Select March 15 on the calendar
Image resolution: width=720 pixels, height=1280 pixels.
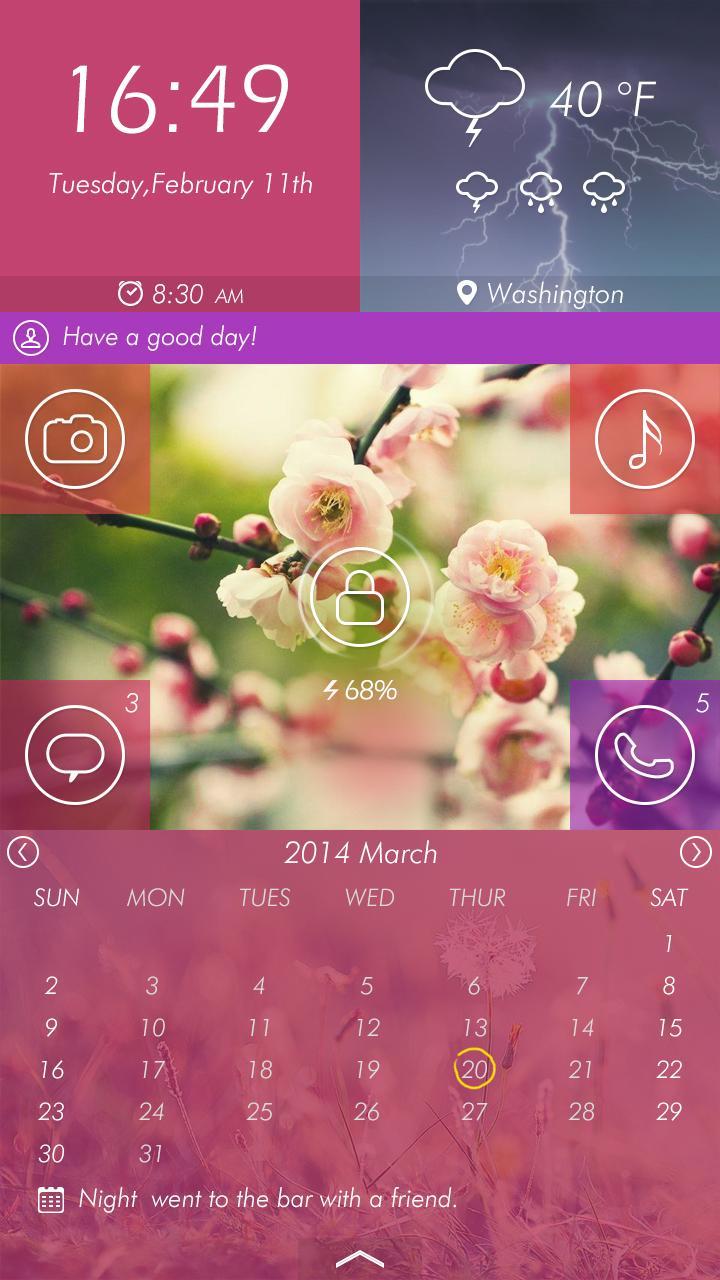(669, 1028)
